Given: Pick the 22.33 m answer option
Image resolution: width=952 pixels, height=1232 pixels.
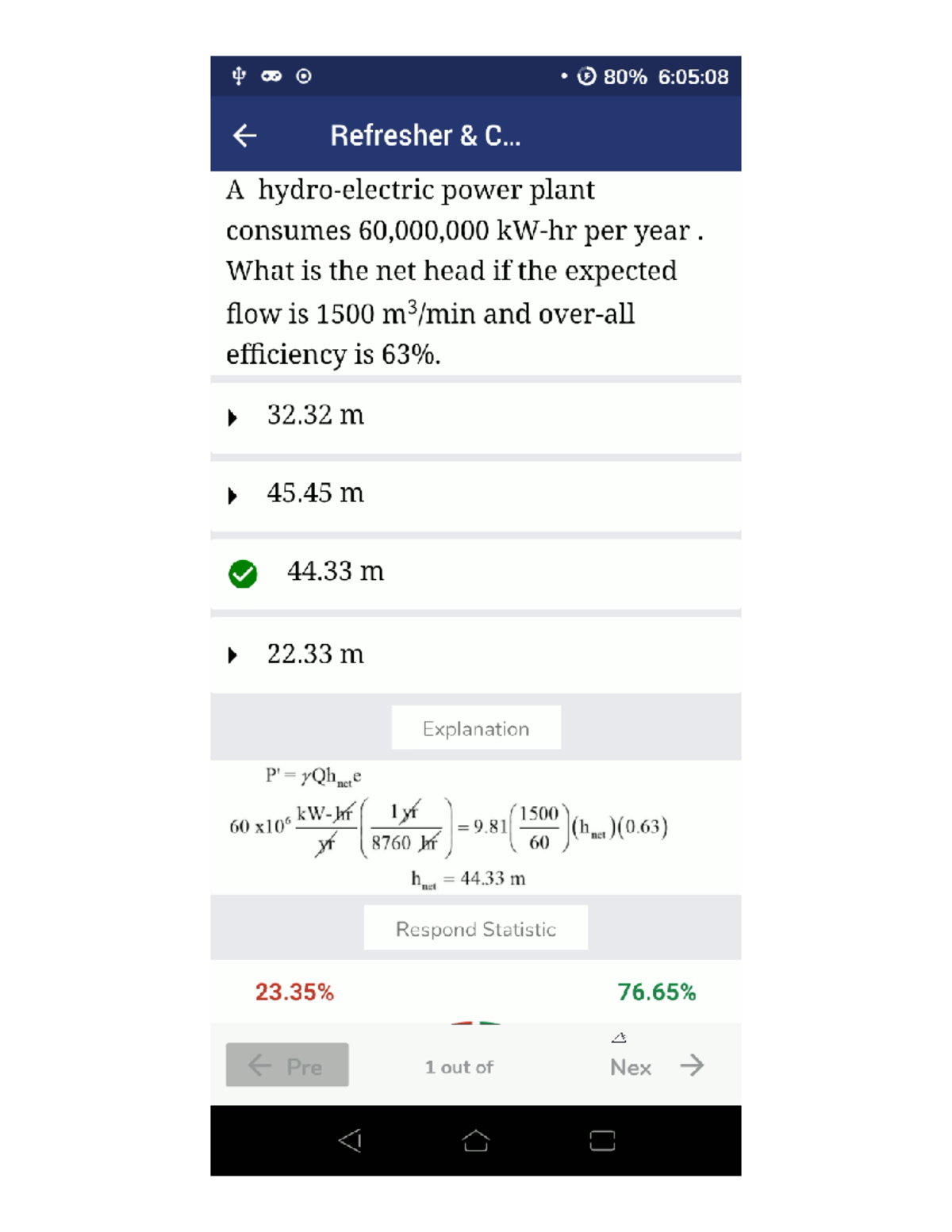Looking at the screenshot, I should pos(316,654).
